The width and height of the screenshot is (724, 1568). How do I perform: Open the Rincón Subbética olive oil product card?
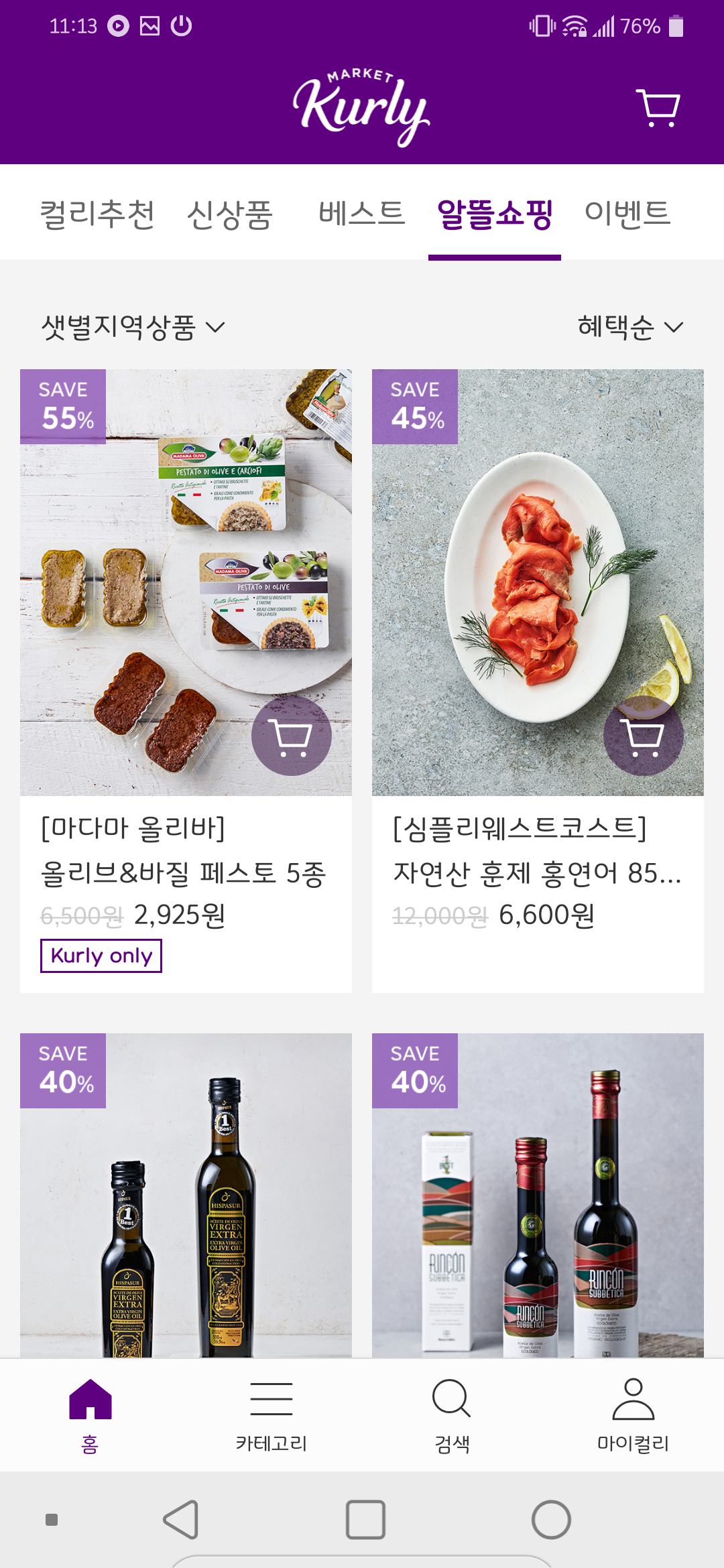point(538,1195)
